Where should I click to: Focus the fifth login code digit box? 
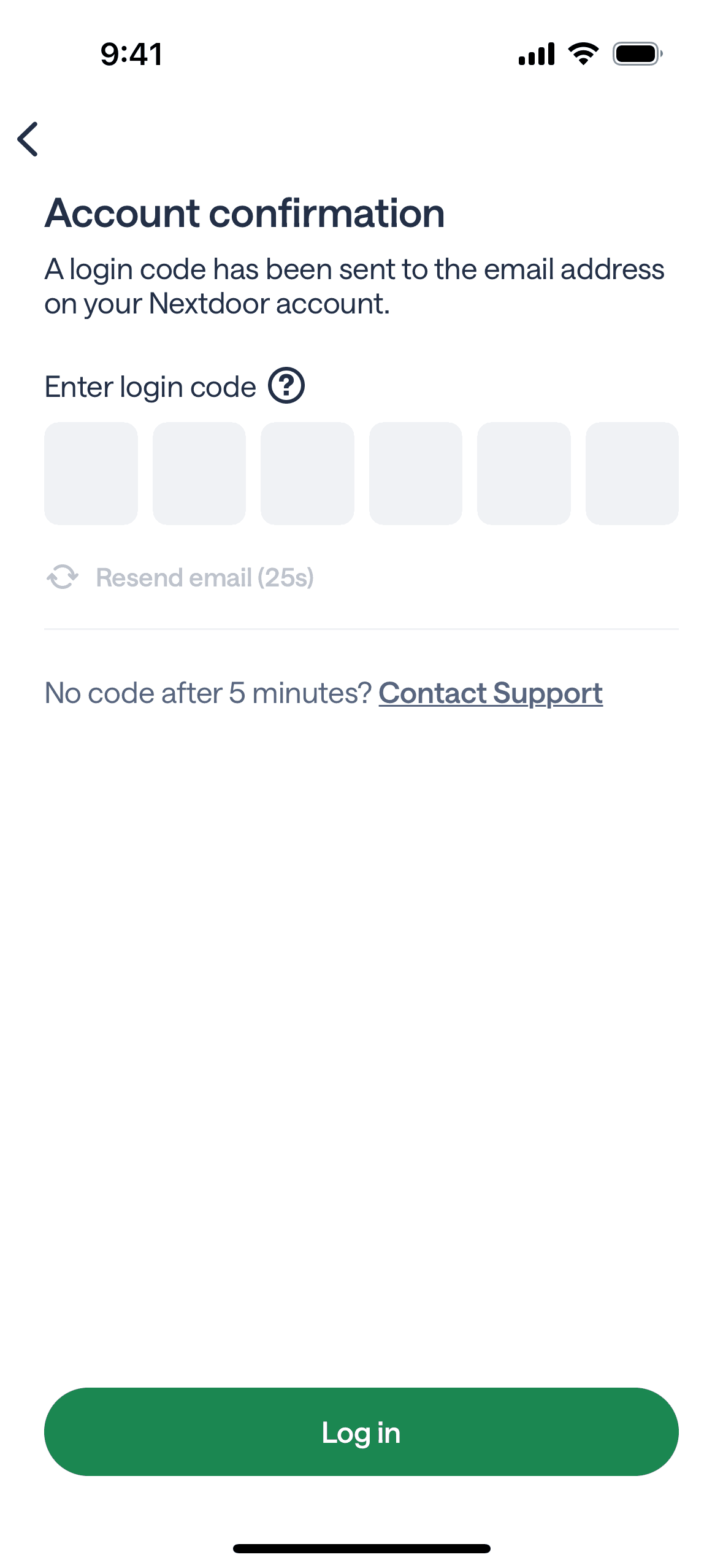click(524, 473)
